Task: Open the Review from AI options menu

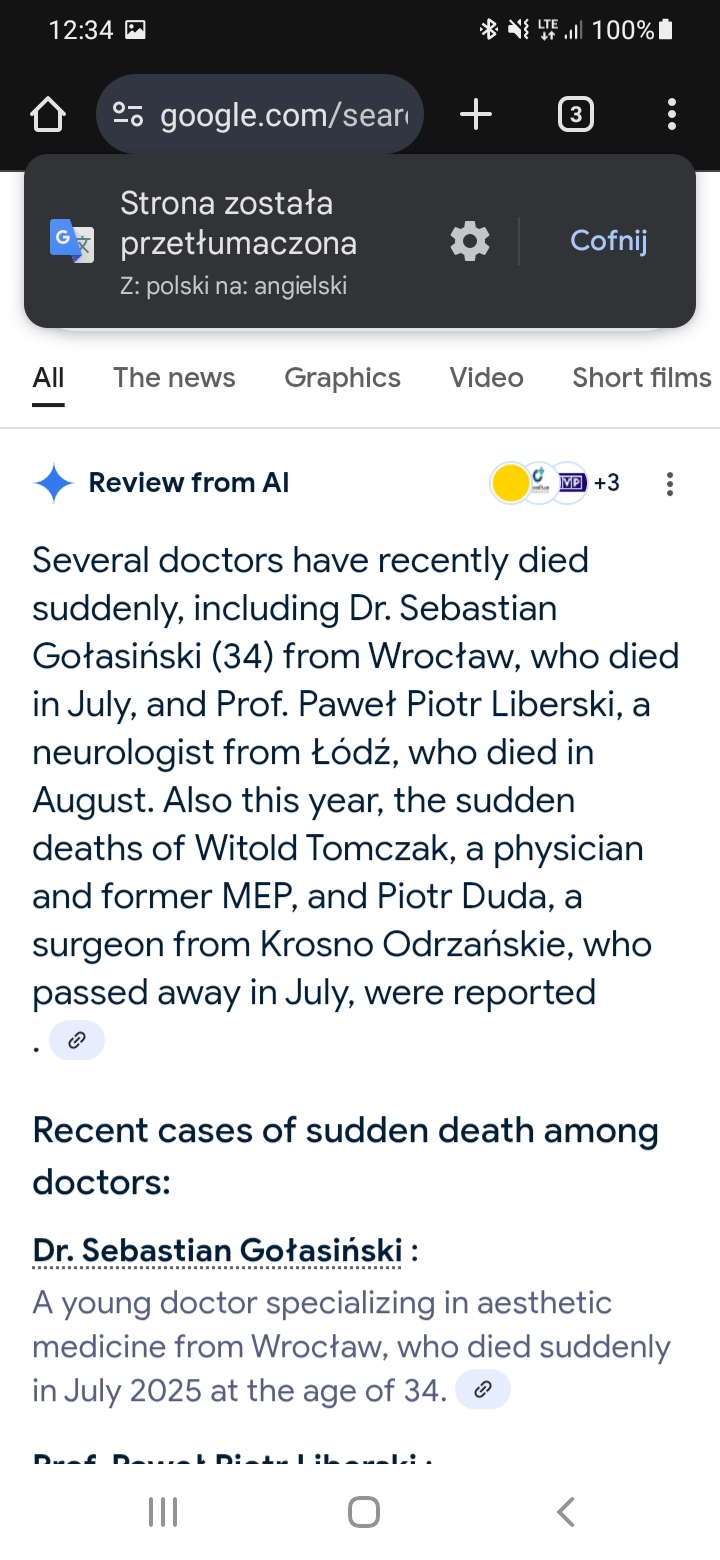Action: [669, 484]
